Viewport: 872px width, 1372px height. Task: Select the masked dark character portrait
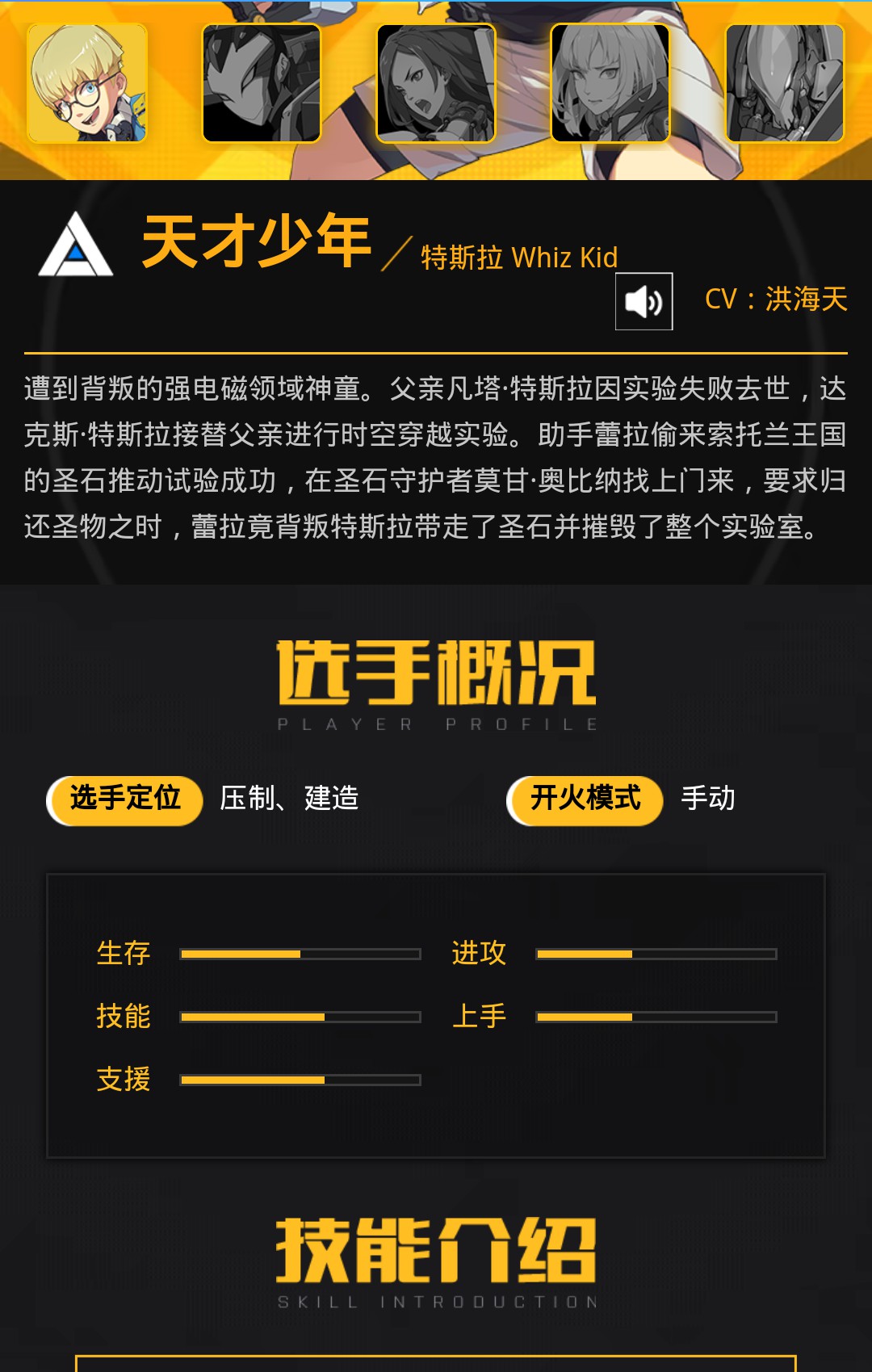[262, 83]
